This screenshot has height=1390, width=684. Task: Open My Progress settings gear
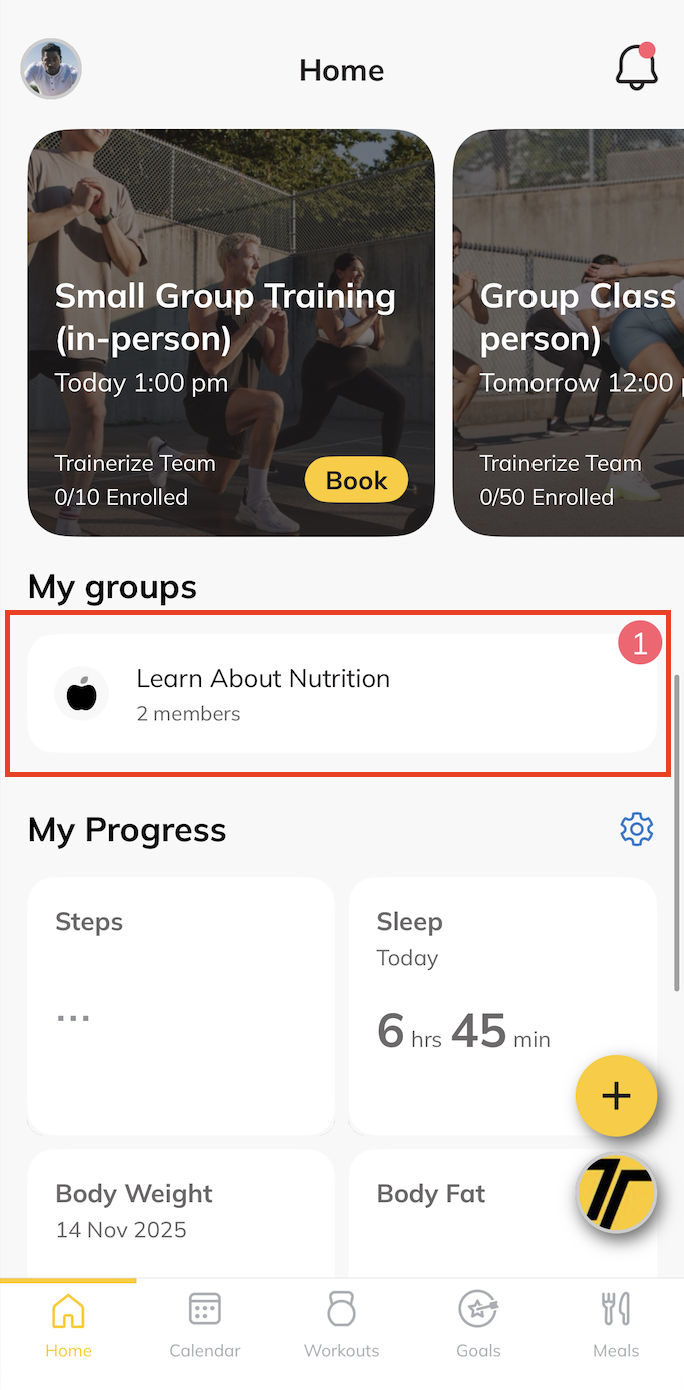[x=637, y=829]
